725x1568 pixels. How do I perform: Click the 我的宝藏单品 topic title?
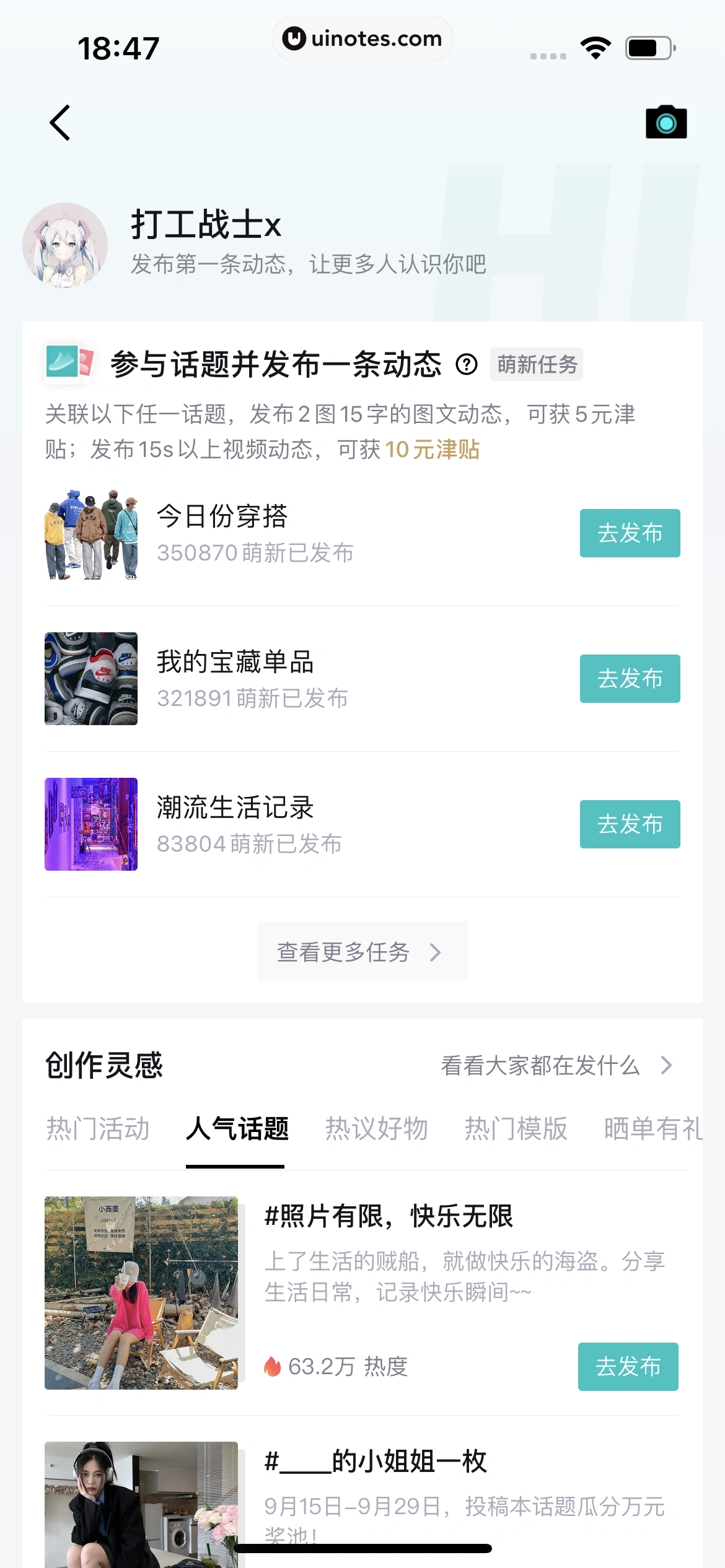235,663
